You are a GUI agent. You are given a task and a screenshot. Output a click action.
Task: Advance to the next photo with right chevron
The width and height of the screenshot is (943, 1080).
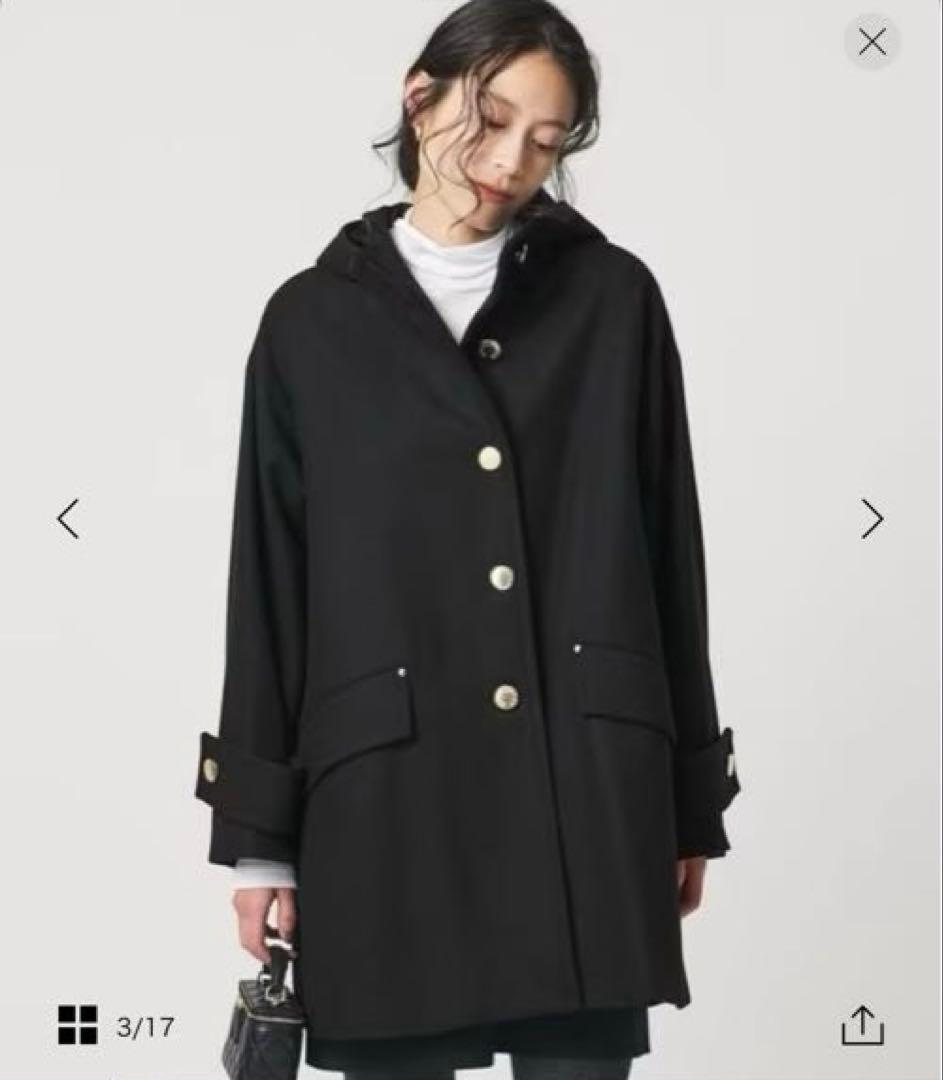click(872, 518)
